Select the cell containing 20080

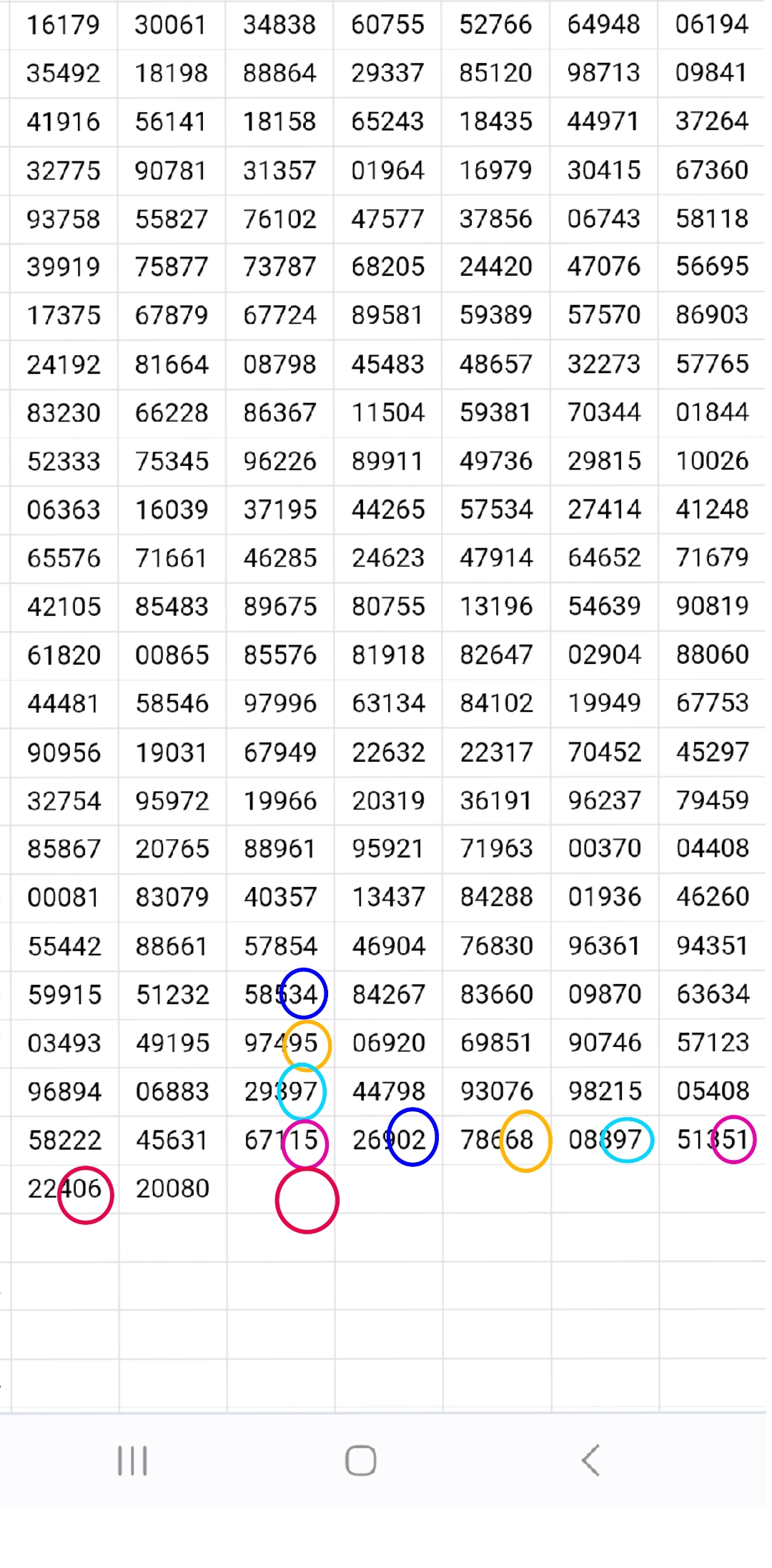172,1189
